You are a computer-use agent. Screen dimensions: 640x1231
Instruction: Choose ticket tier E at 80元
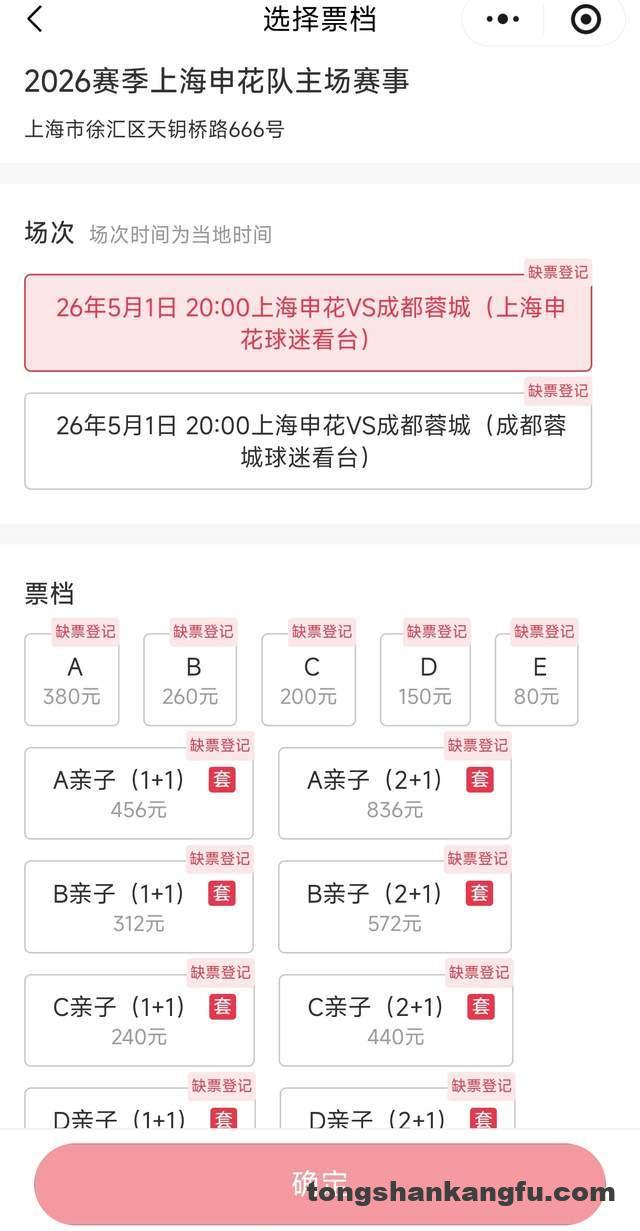pos(537,680)
